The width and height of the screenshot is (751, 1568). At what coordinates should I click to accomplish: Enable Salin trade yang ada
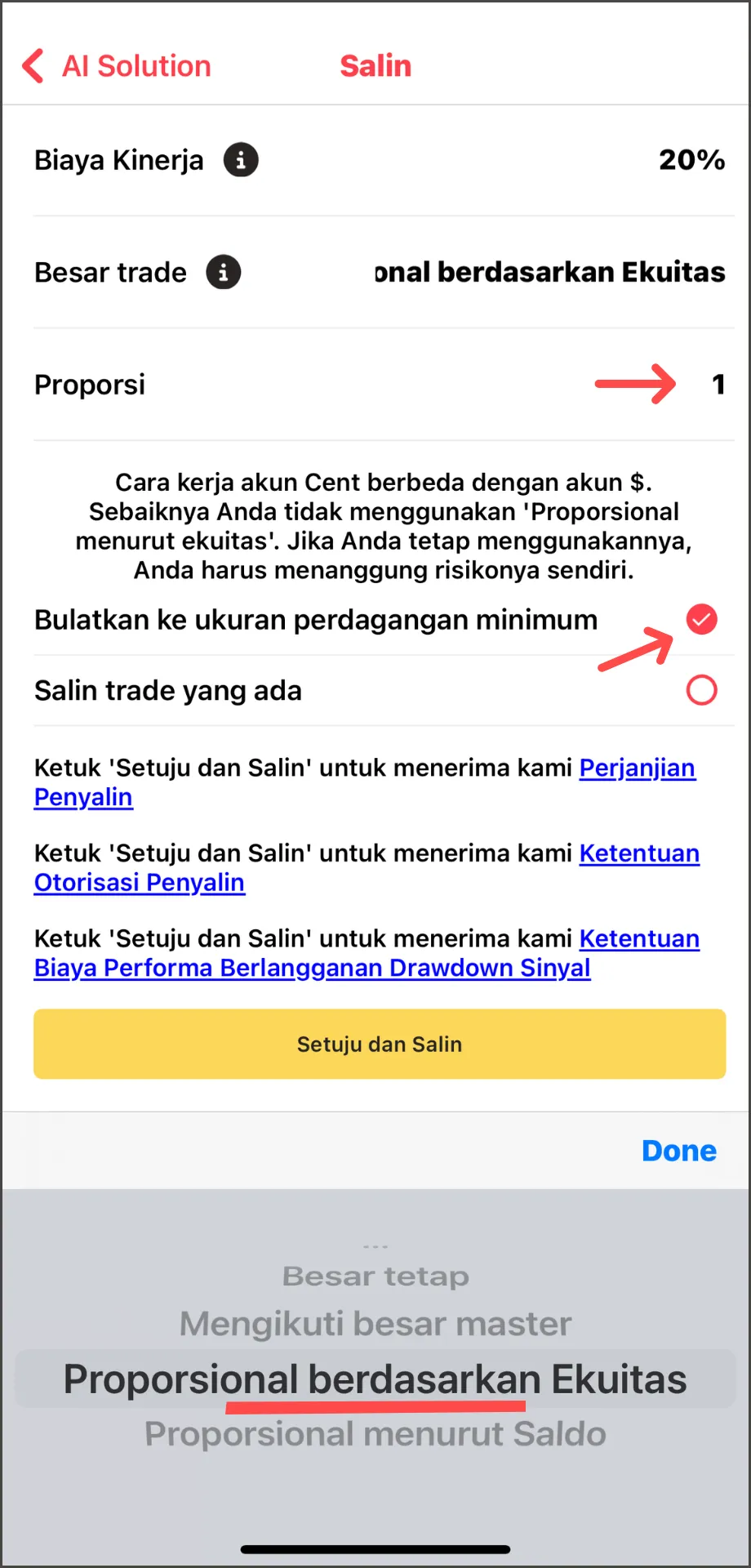[x=701, y=690]
